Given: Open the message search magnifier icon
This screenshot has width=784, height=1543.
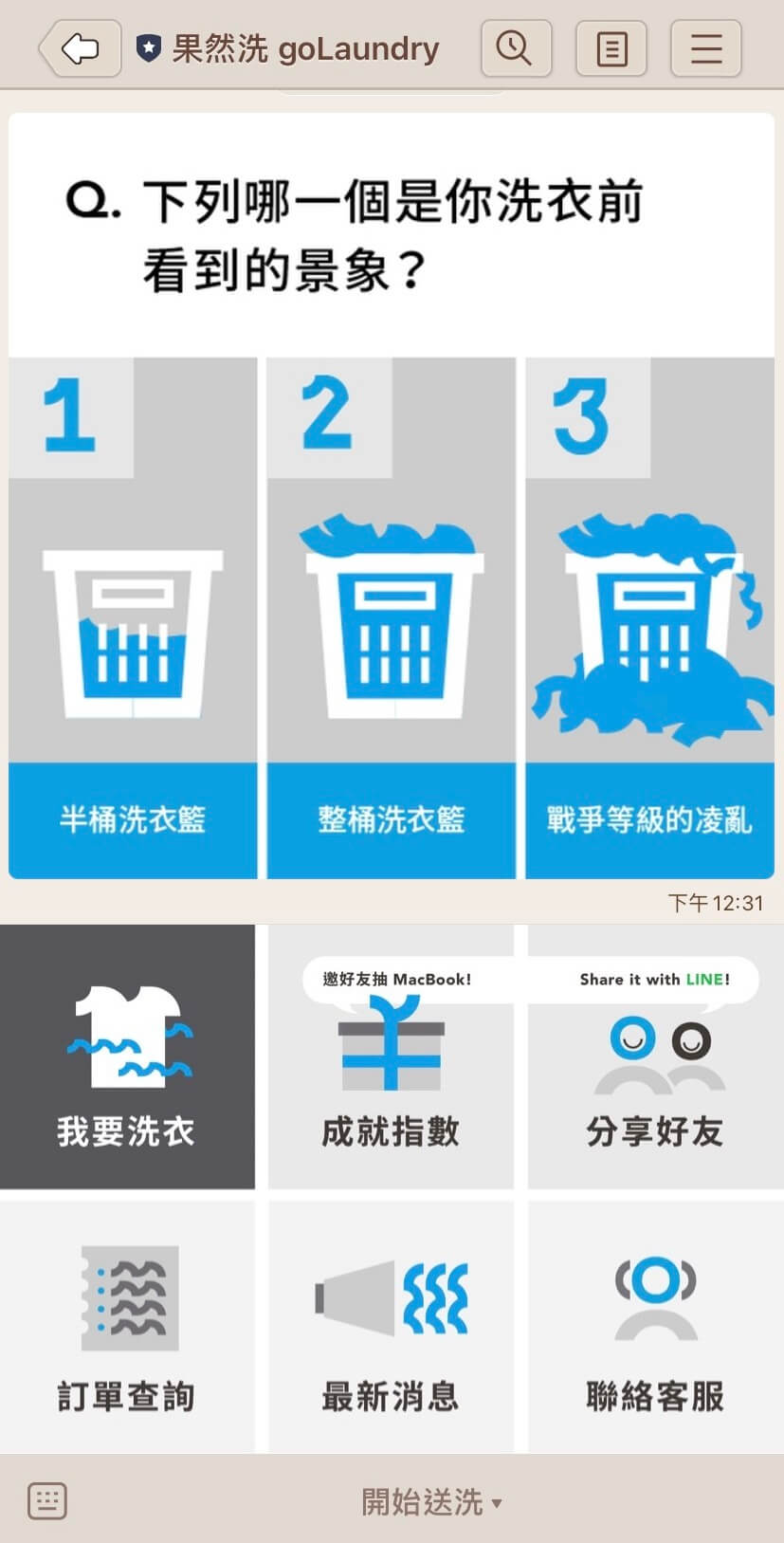Looking at the screenshot, I should tap(516, 47).
